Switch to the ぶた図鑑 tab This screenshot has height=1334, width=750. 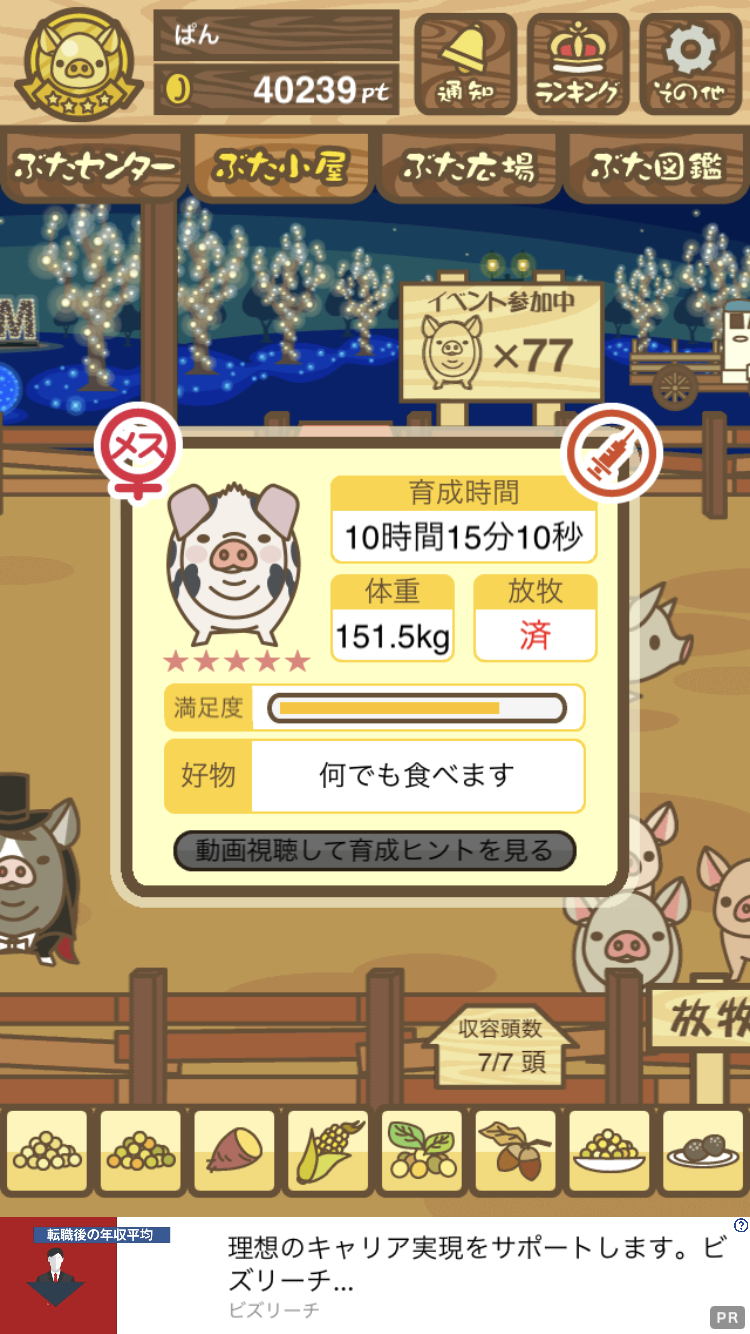[x=656, y=166]
